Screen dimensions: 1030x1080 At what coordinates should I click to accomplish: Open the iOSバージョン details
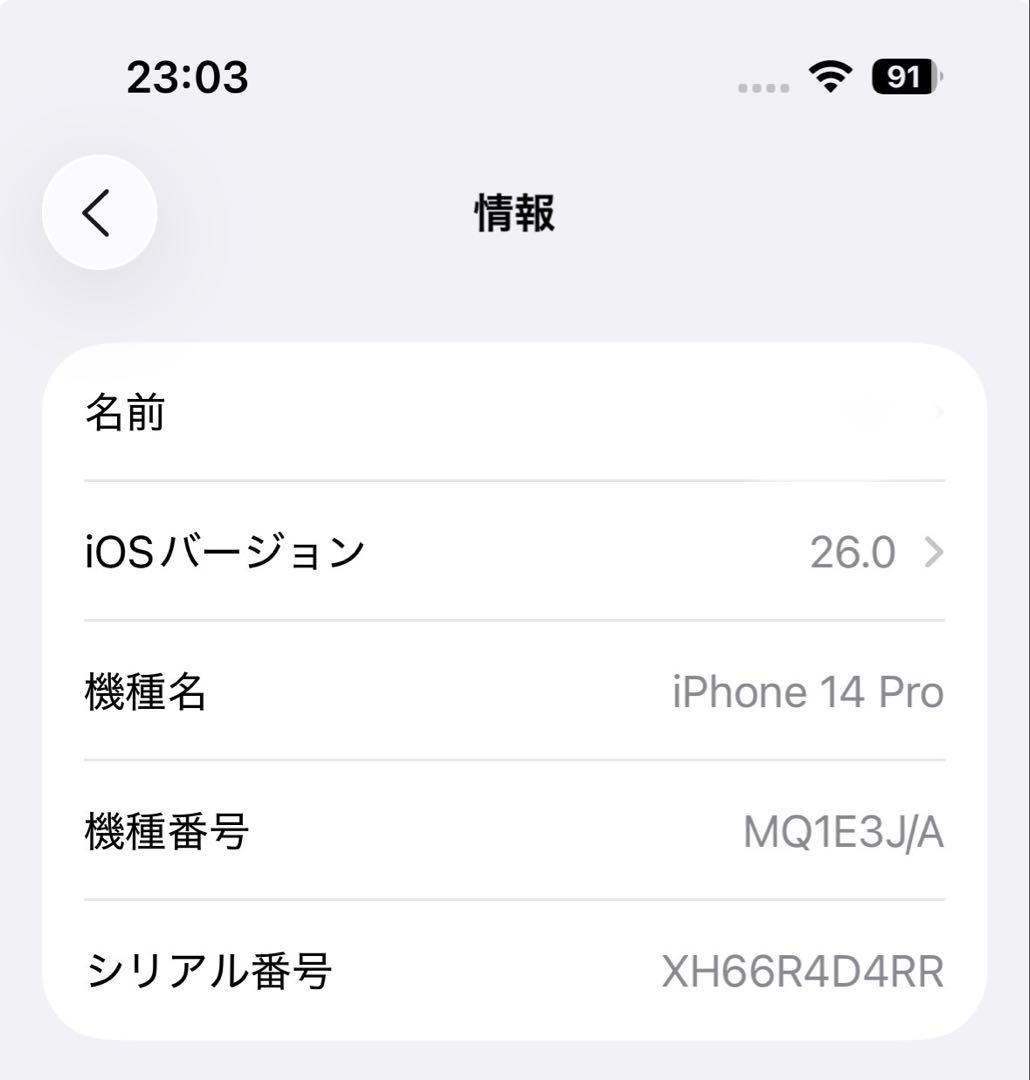point(515,553)
